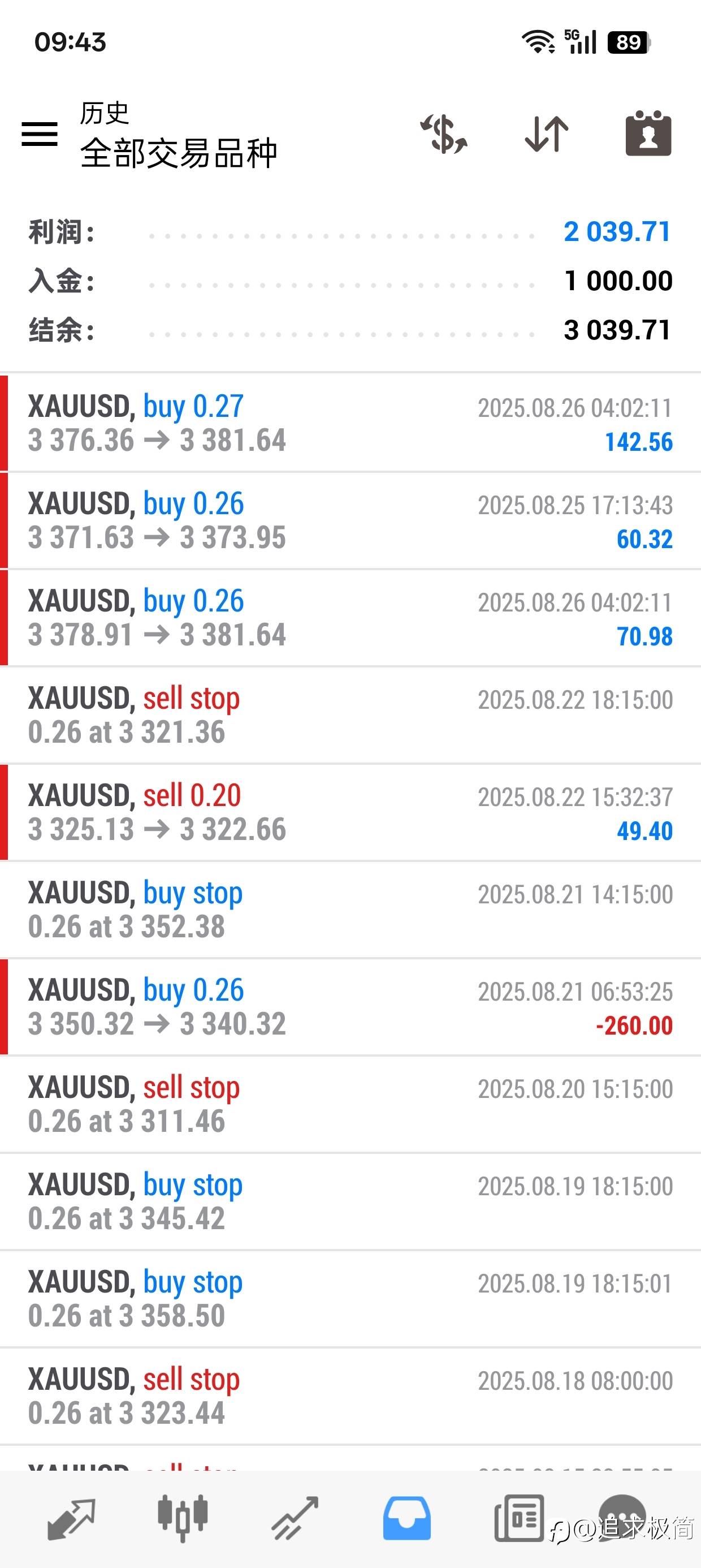Viewport: 701px width, 1568px height.
Task: Select the buy stop order at 3 345.42
Action: pos(350,1202)
